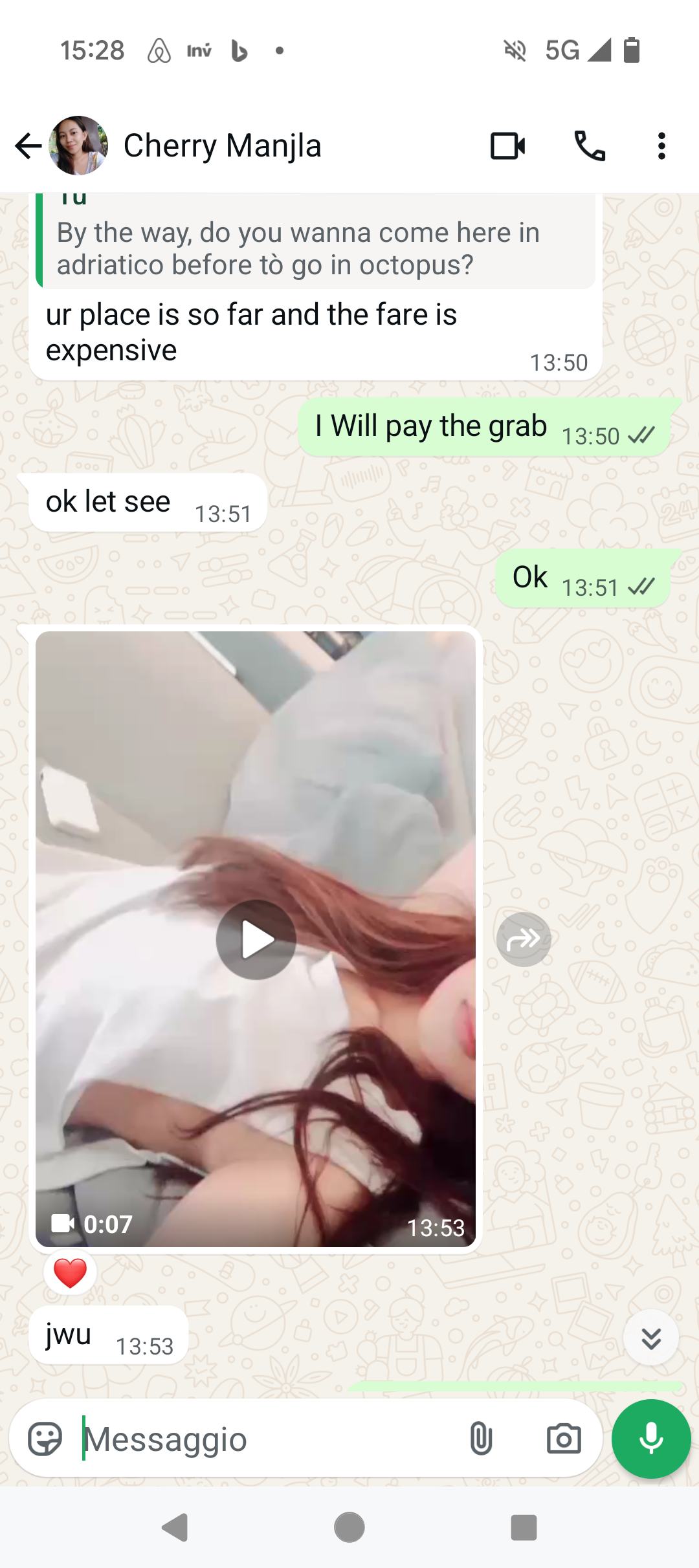
Task: Start a voice call with Cherry Manjla
Action: [590, 146]
